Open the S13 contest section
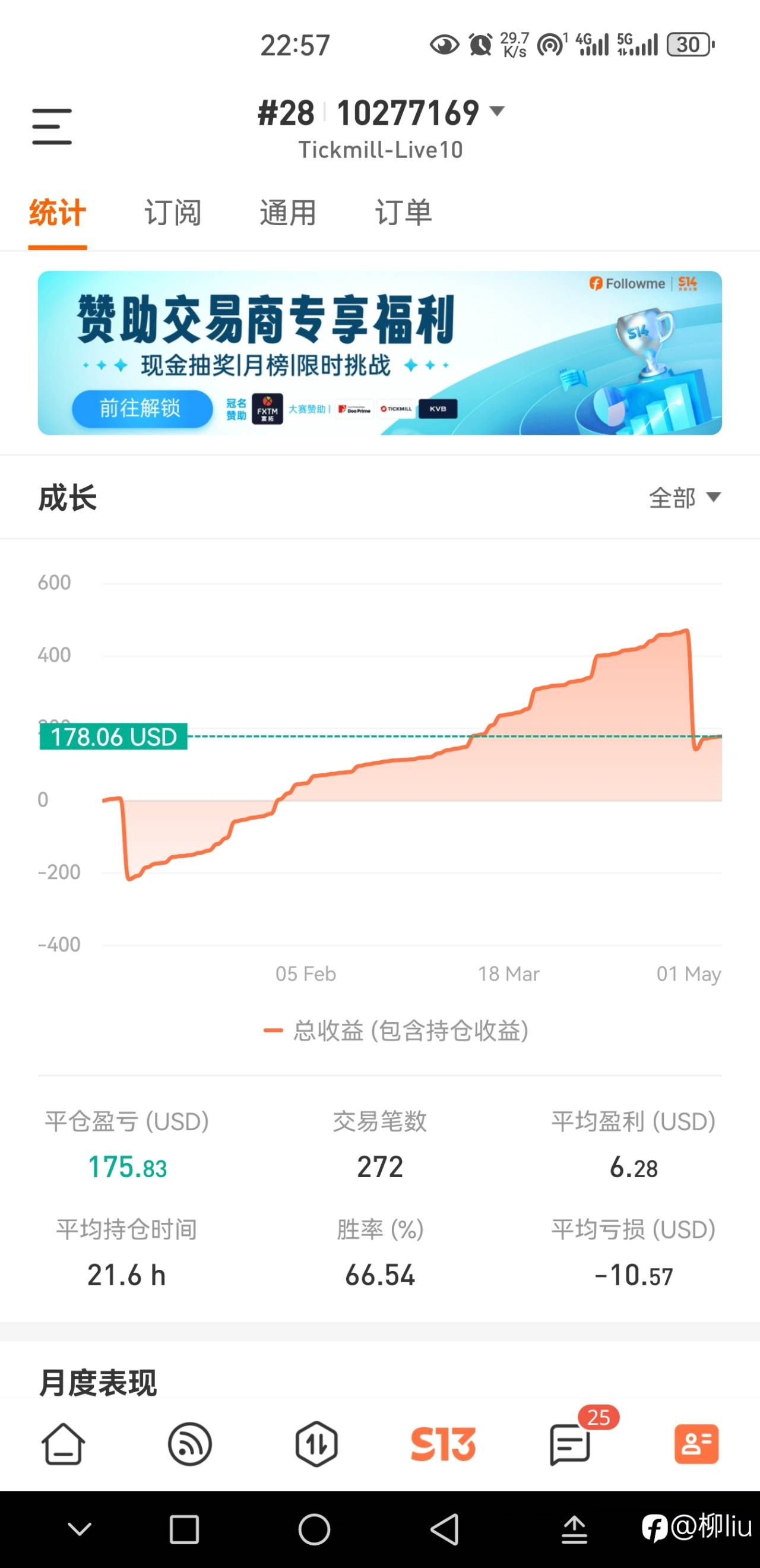This screenshot has width=760, height=1568. coord(443,1445)
